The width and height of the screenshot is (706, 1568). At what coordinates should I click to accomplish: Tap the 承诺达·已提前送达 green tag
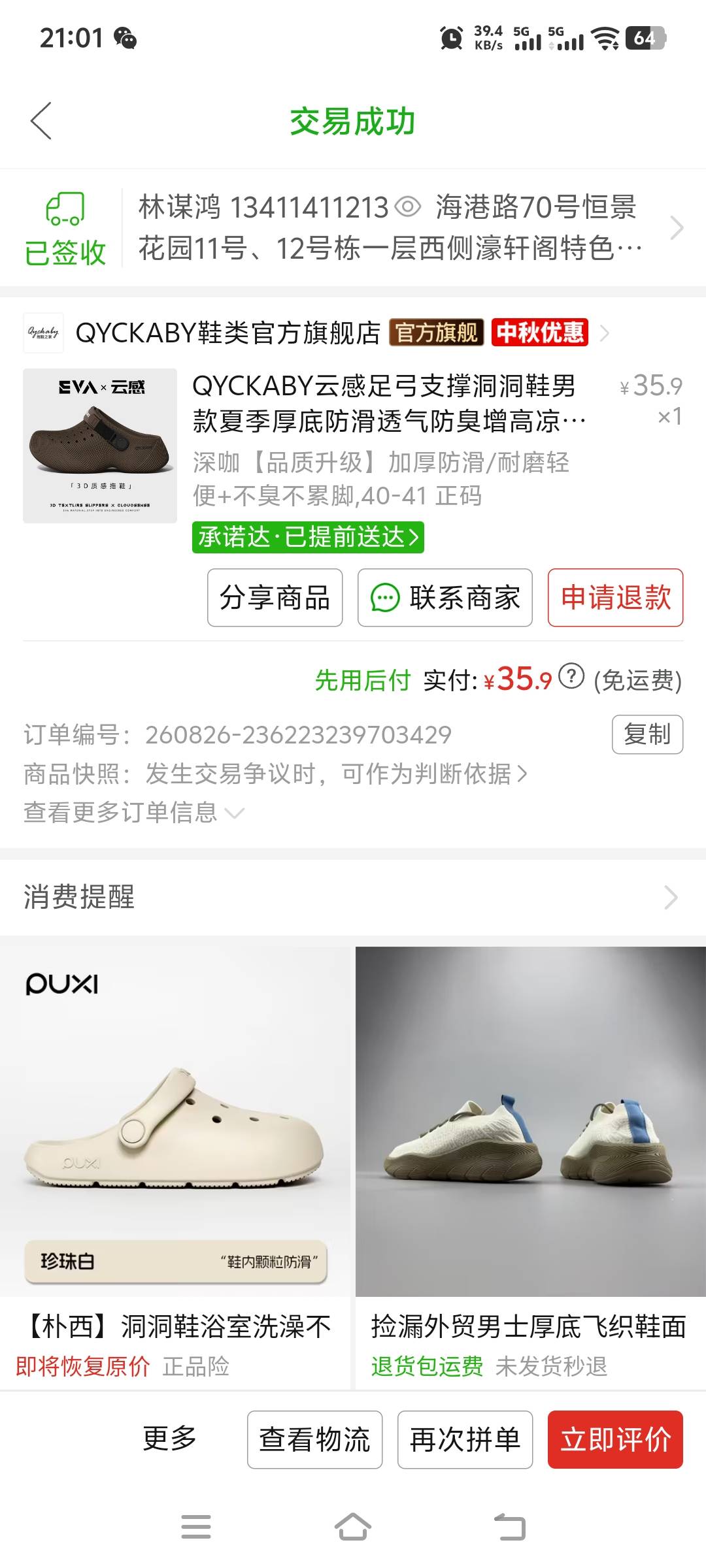click(308, 537)
